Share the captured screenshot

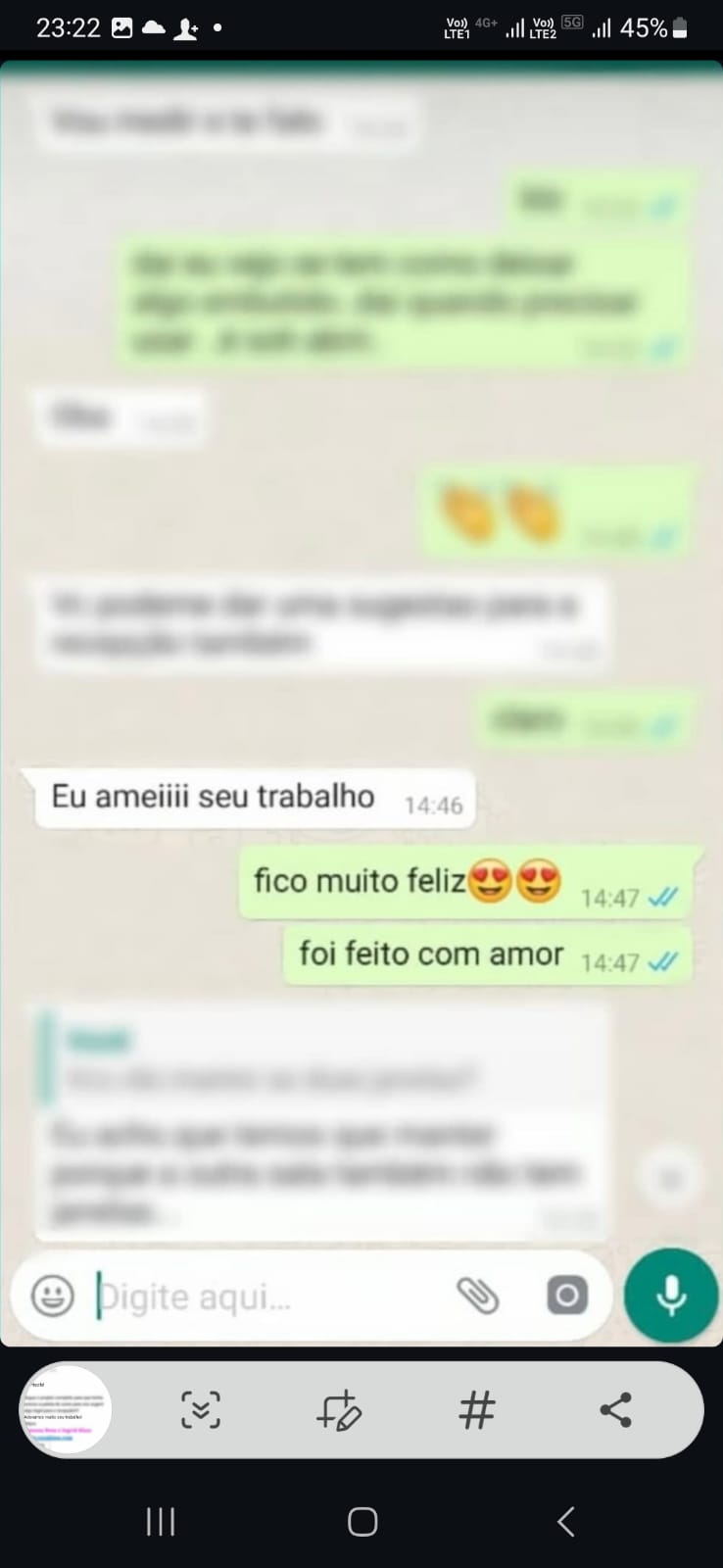click(x=615, y=1410)
